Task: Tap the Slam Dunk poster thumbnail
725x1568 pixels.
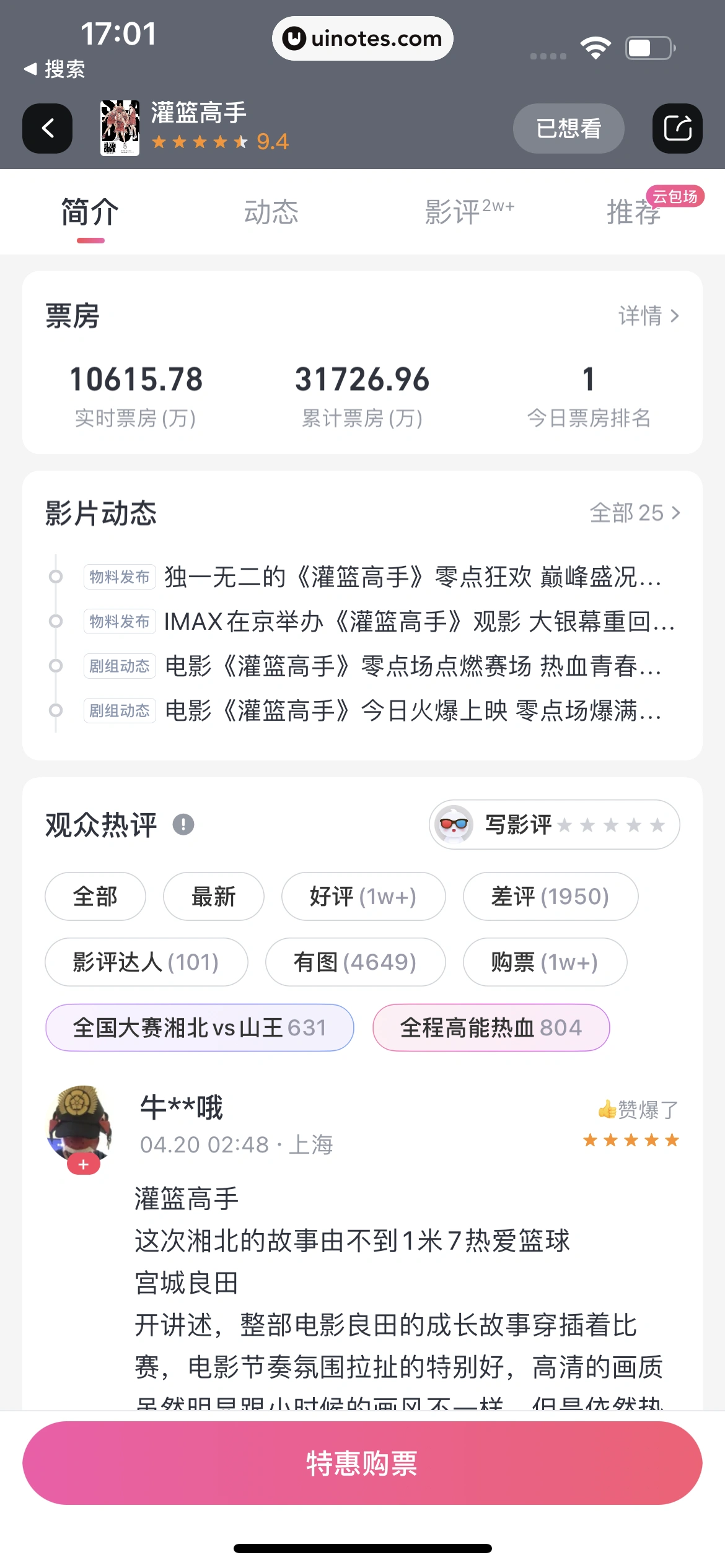Action: (x=121, y=128)
